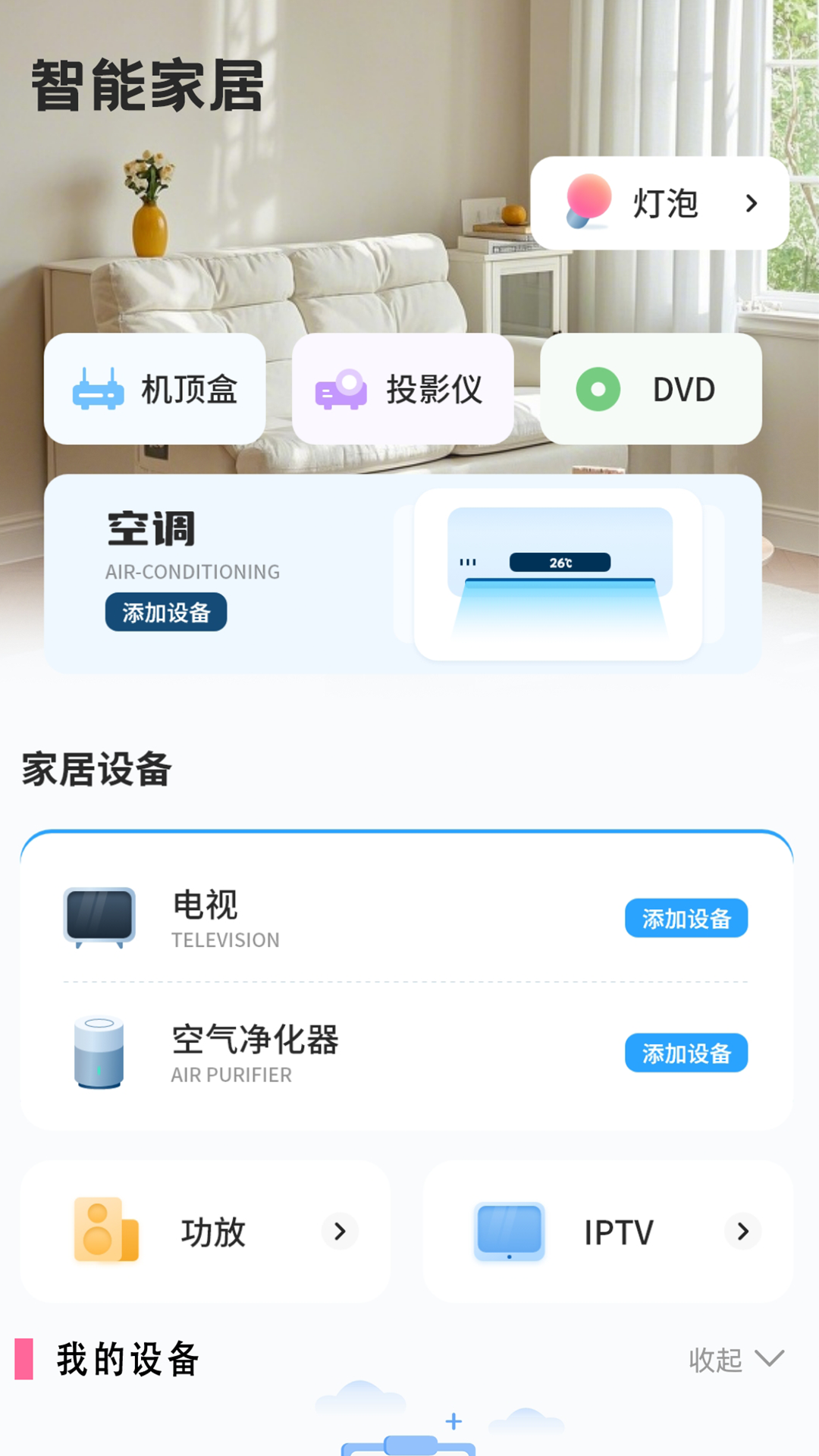Click the air conditioner illustration

[560, 574]
